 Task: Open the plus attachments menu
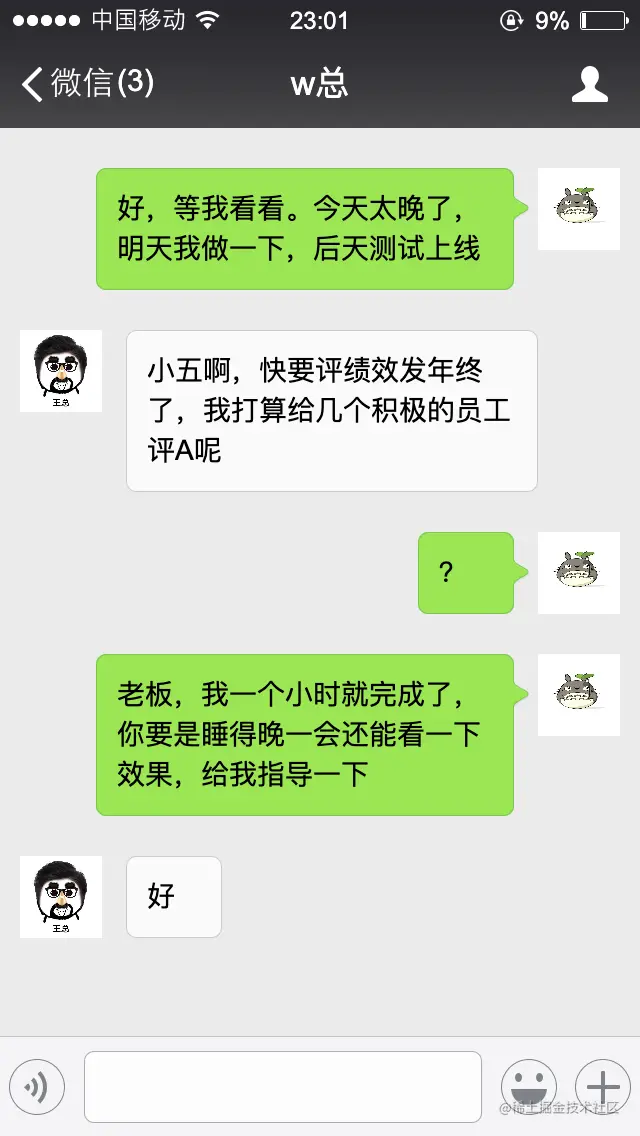tap(602, 1087)
